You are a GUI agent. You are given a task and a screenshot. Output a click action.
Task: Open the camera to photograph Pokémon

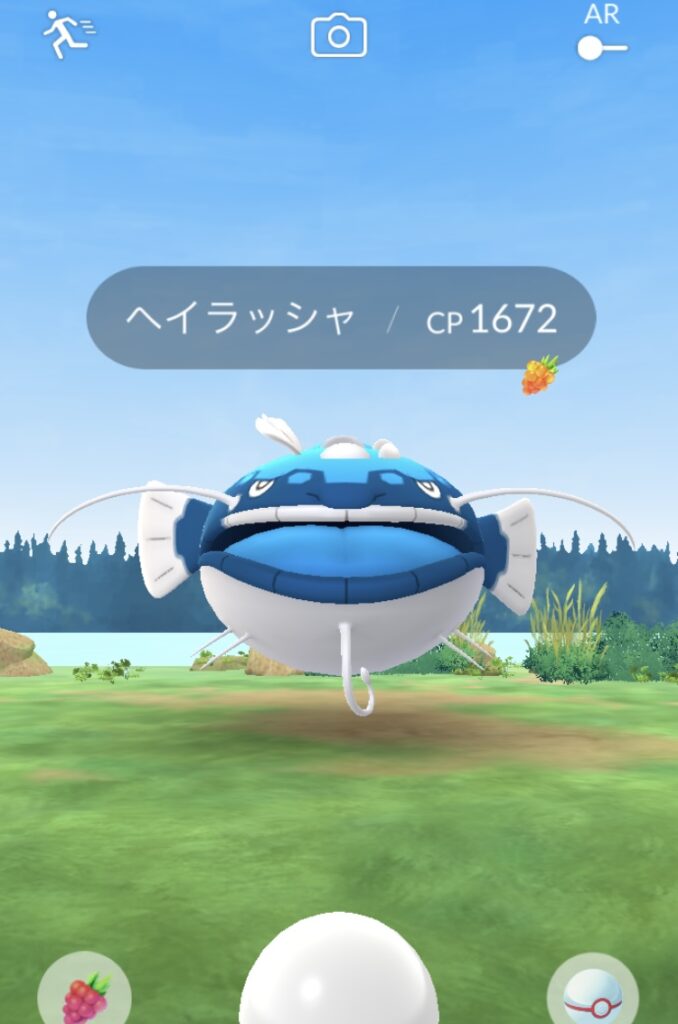(339, 36)
